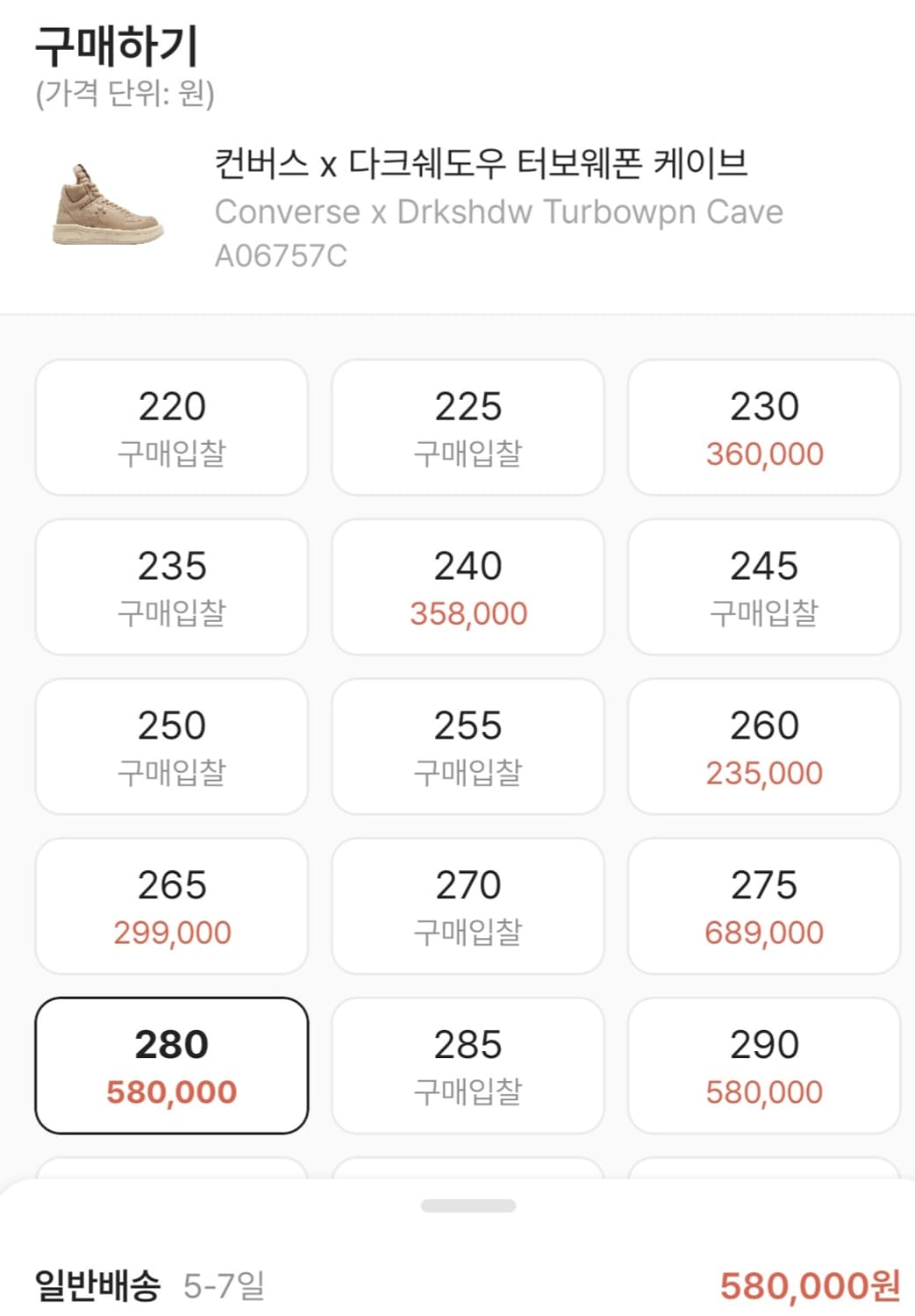The image size is (915, 1316).
Task: Choose size 245 with 구매입찰 label
Action: [x=764, y=586]
